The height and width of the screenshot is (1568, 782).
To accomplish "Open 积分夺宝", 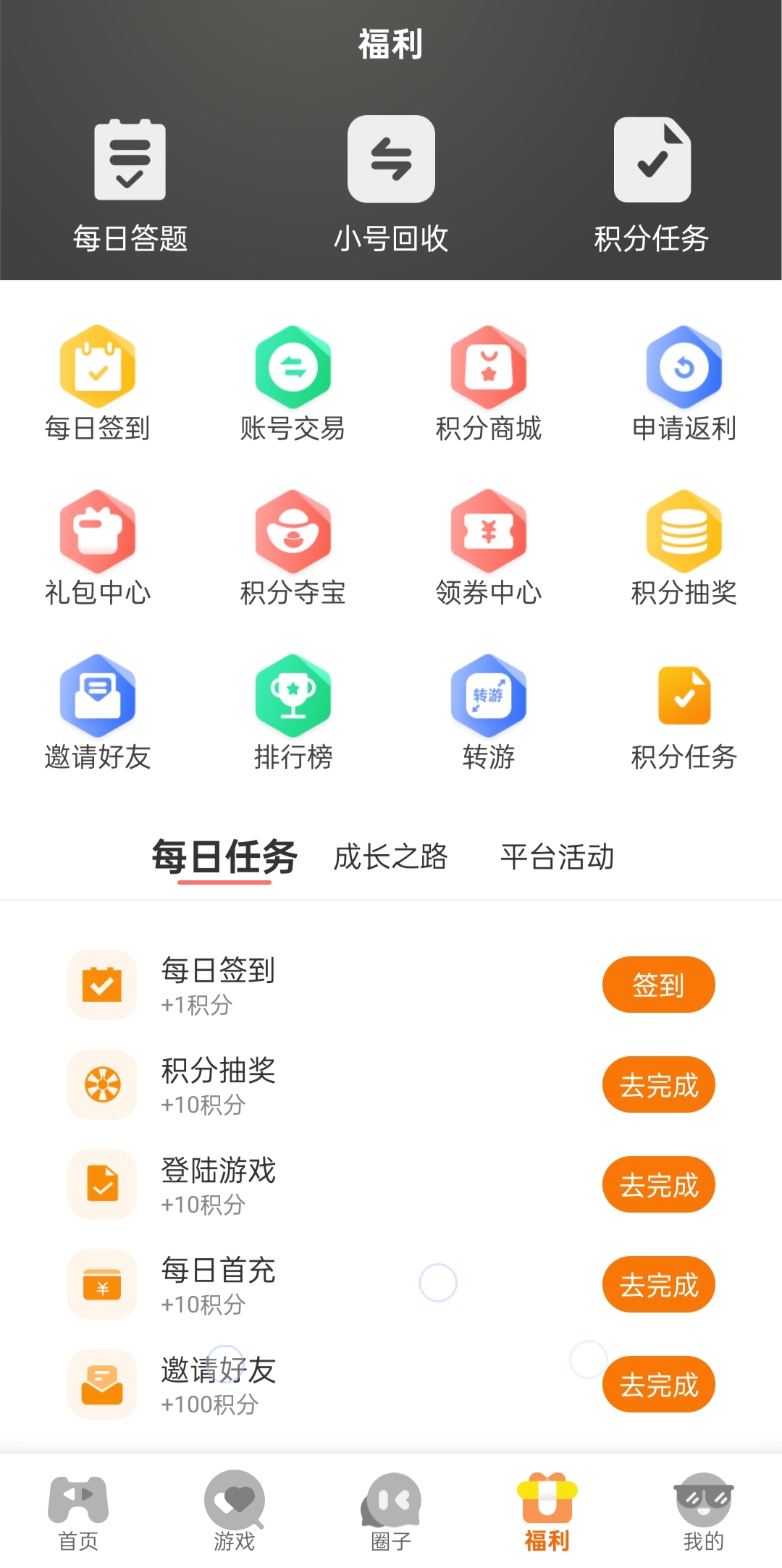I will pyautogui.click(x=293, y=548).
